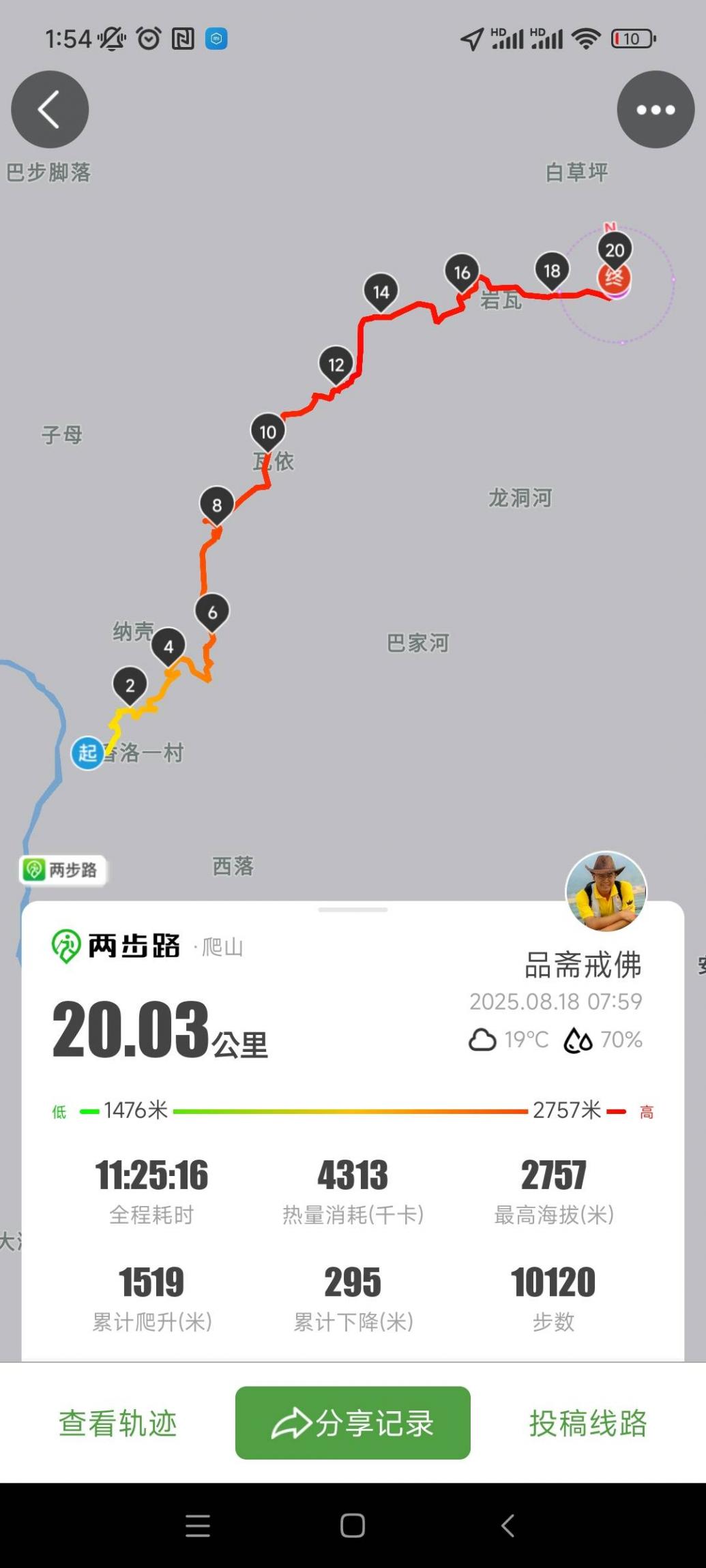
Task: Submit the route with 投稿线路
Action: point(588,1423)
